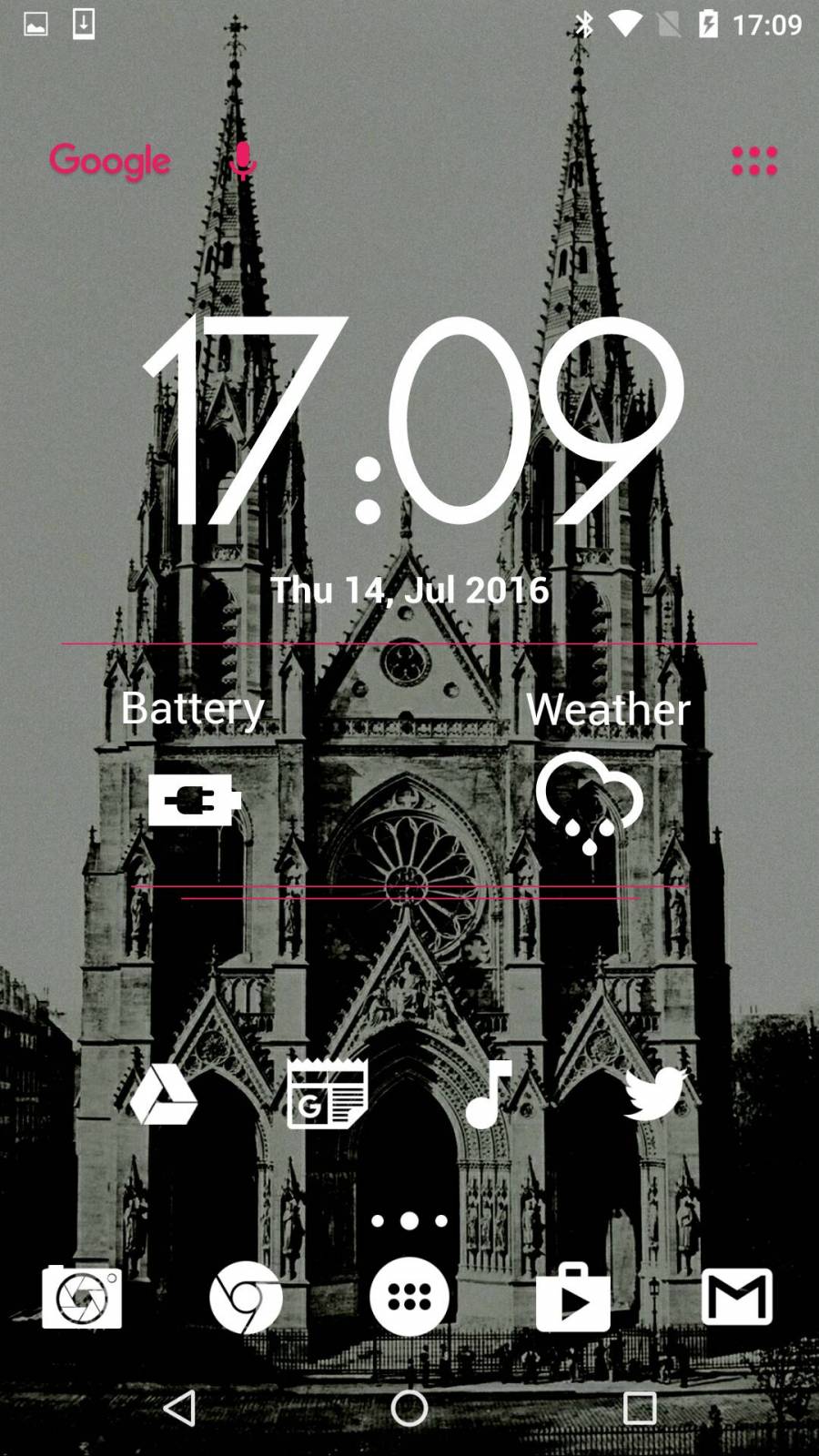Tap the home page indicator dots
Screen dimensions: 819x1456
[409, 1221]
